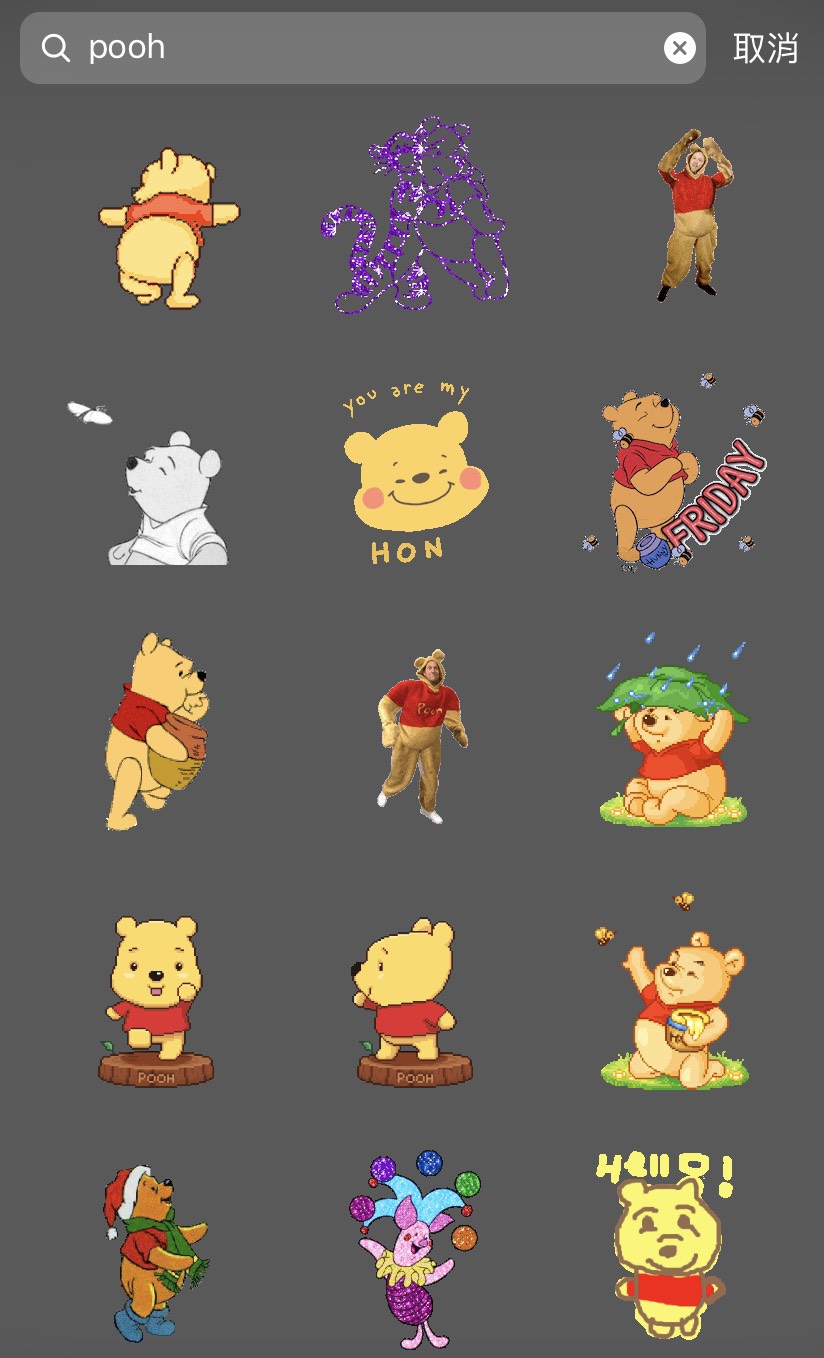824x1358 pixels.
Task: Select the Pooh carrying a honey pot sticker
Action: point(155,730)
